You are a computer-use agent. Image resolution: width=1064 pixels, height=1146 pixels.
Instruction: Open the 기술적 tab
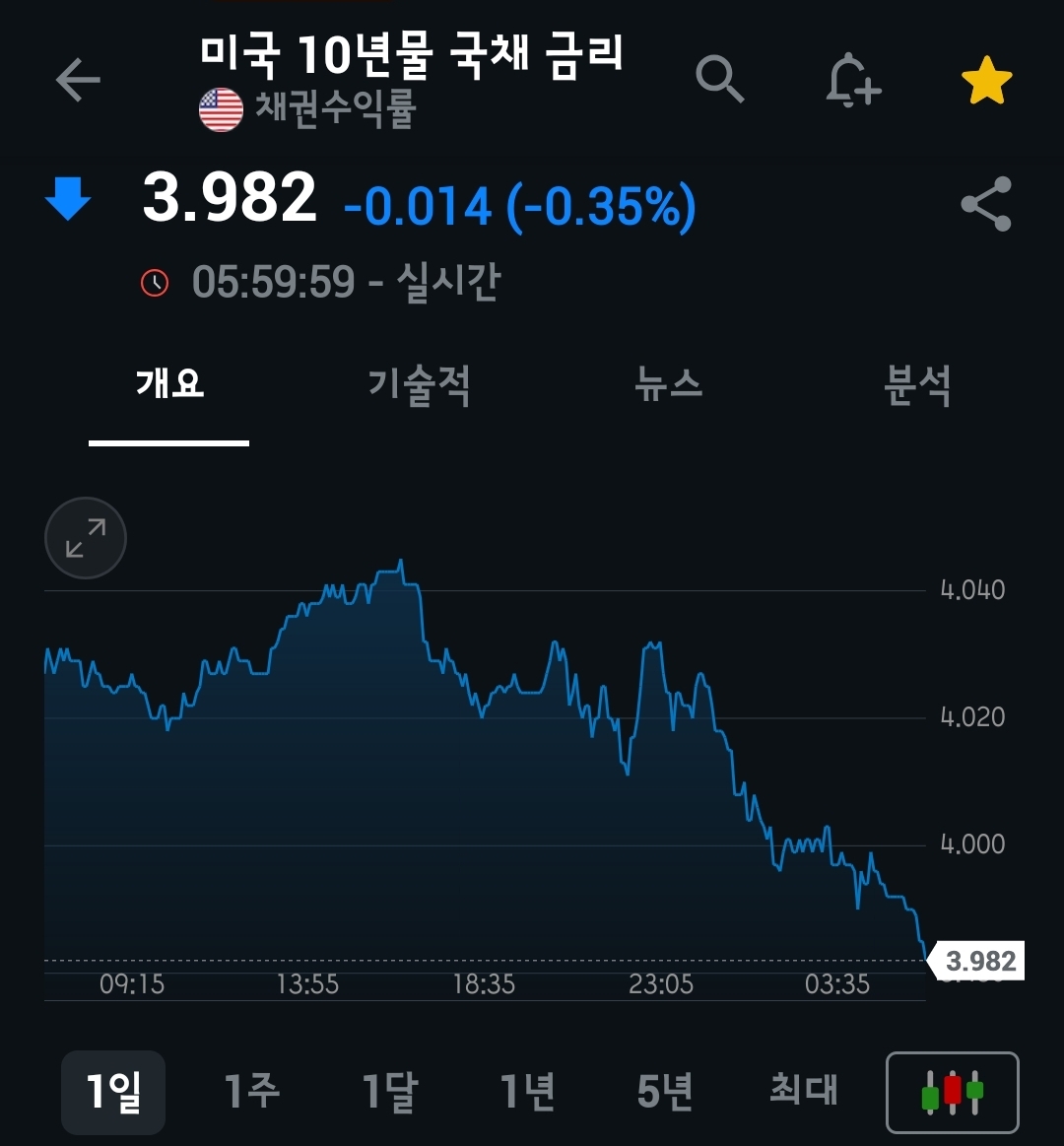pyautogui.click(x=419, y=384)
